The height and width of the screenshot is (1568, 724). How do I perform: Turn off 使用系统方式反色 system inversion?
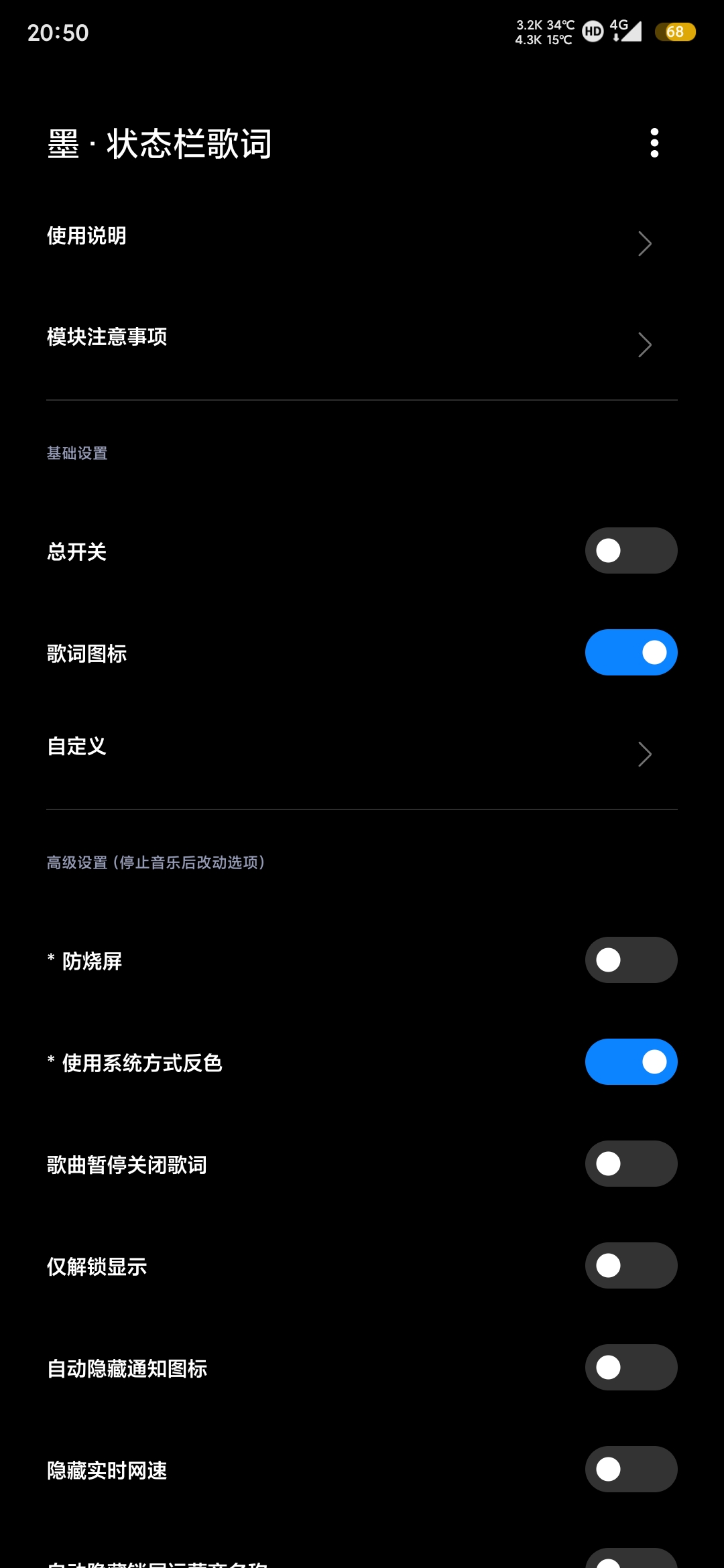[631, 1061]
